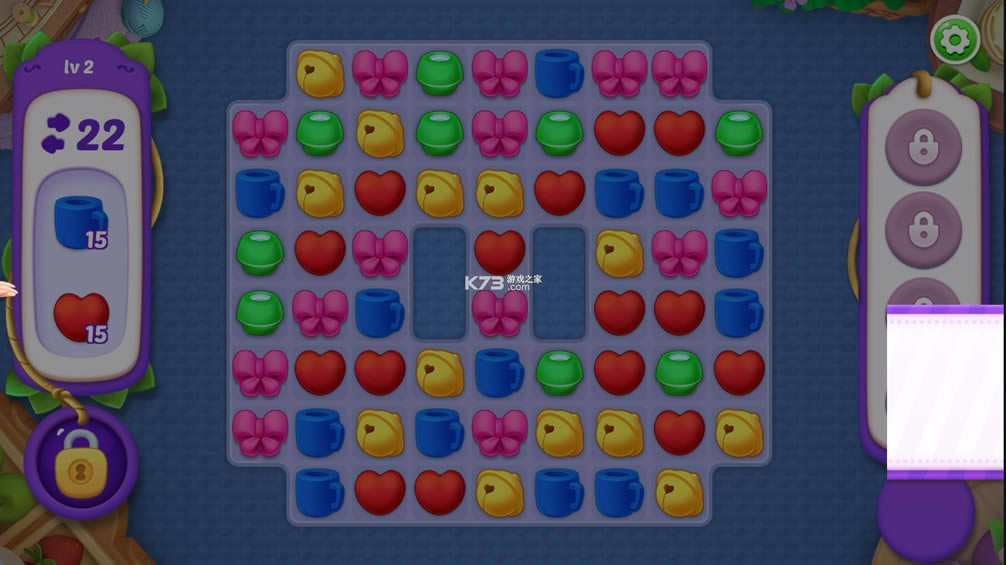Open the settings gear
The height and width of the screenshot is (565, 1006).
click(955, 40)
